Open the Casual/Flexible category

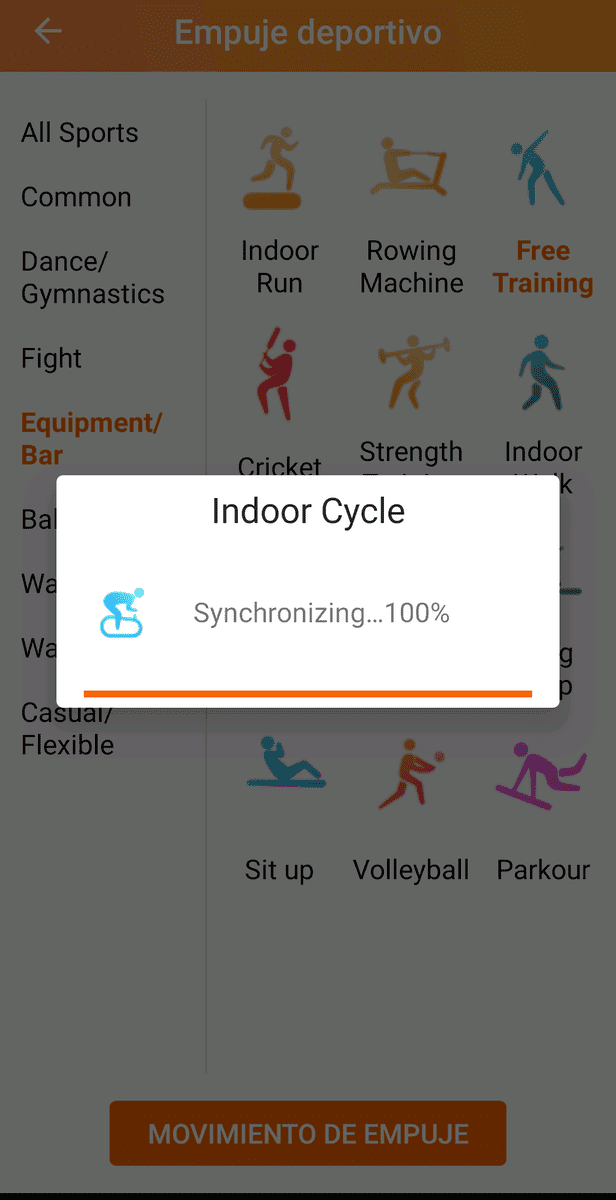point(68,729)
